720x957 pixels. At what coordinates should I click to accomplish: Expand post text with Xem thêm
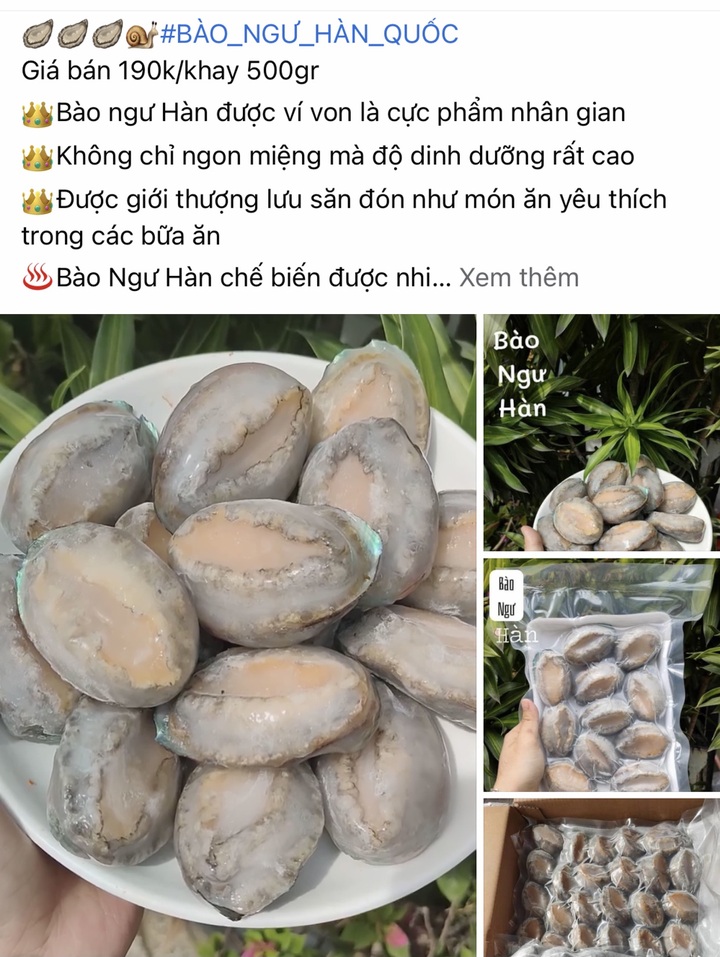[518, 277]
